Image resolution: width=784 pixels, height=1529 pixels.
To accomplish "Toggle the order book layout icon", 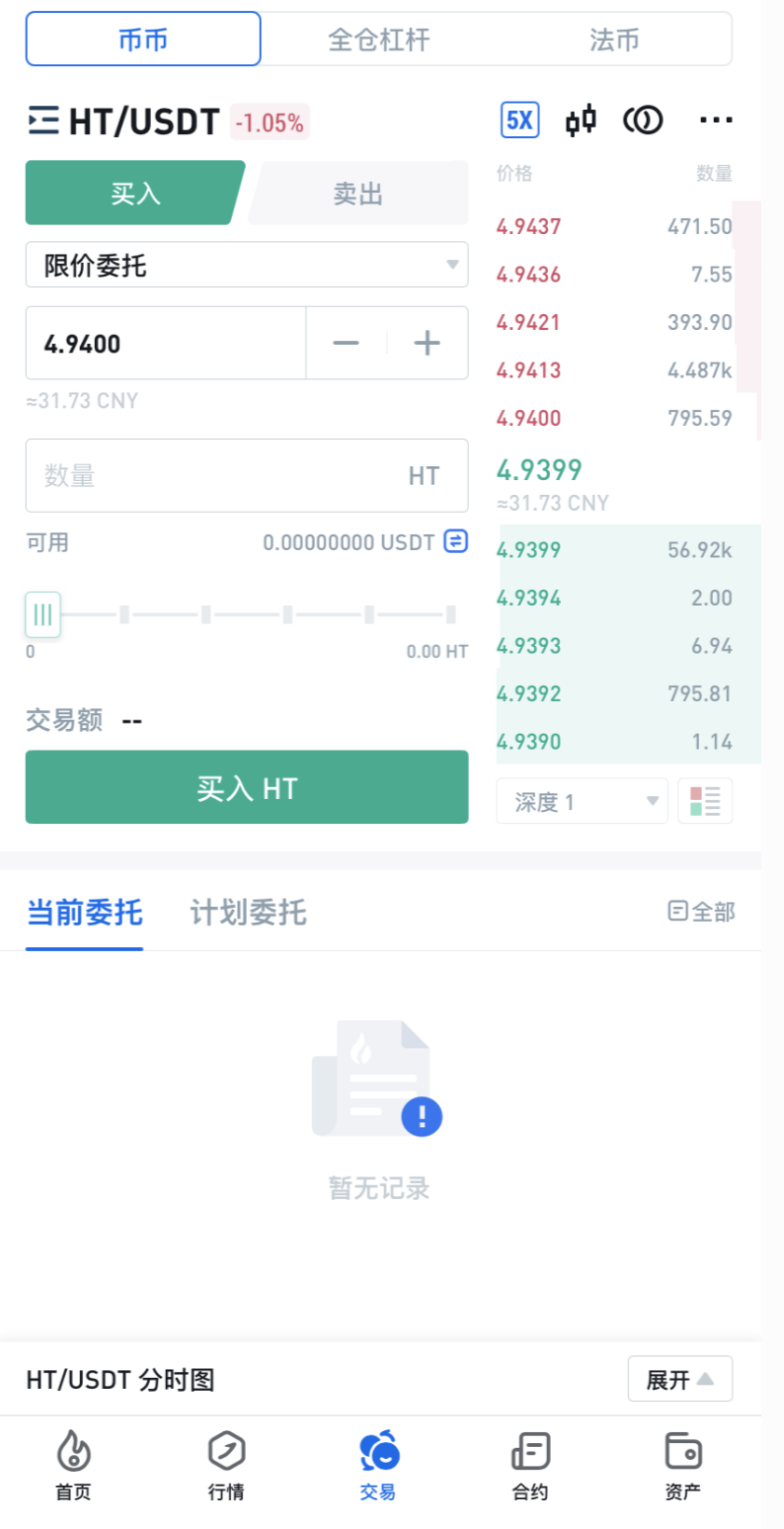I will [x=705, y=801].
